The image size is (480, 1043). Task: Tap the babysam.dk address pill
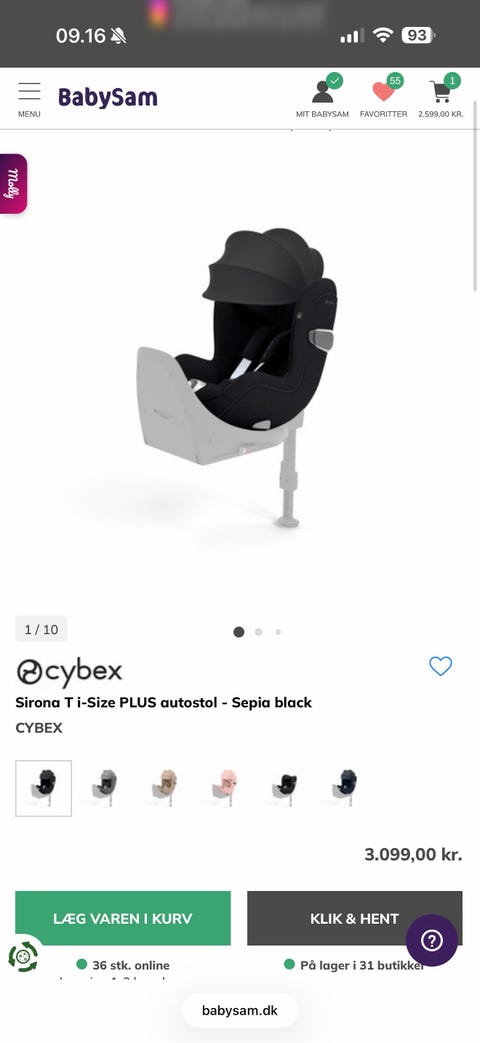[x=240, y=1010]
